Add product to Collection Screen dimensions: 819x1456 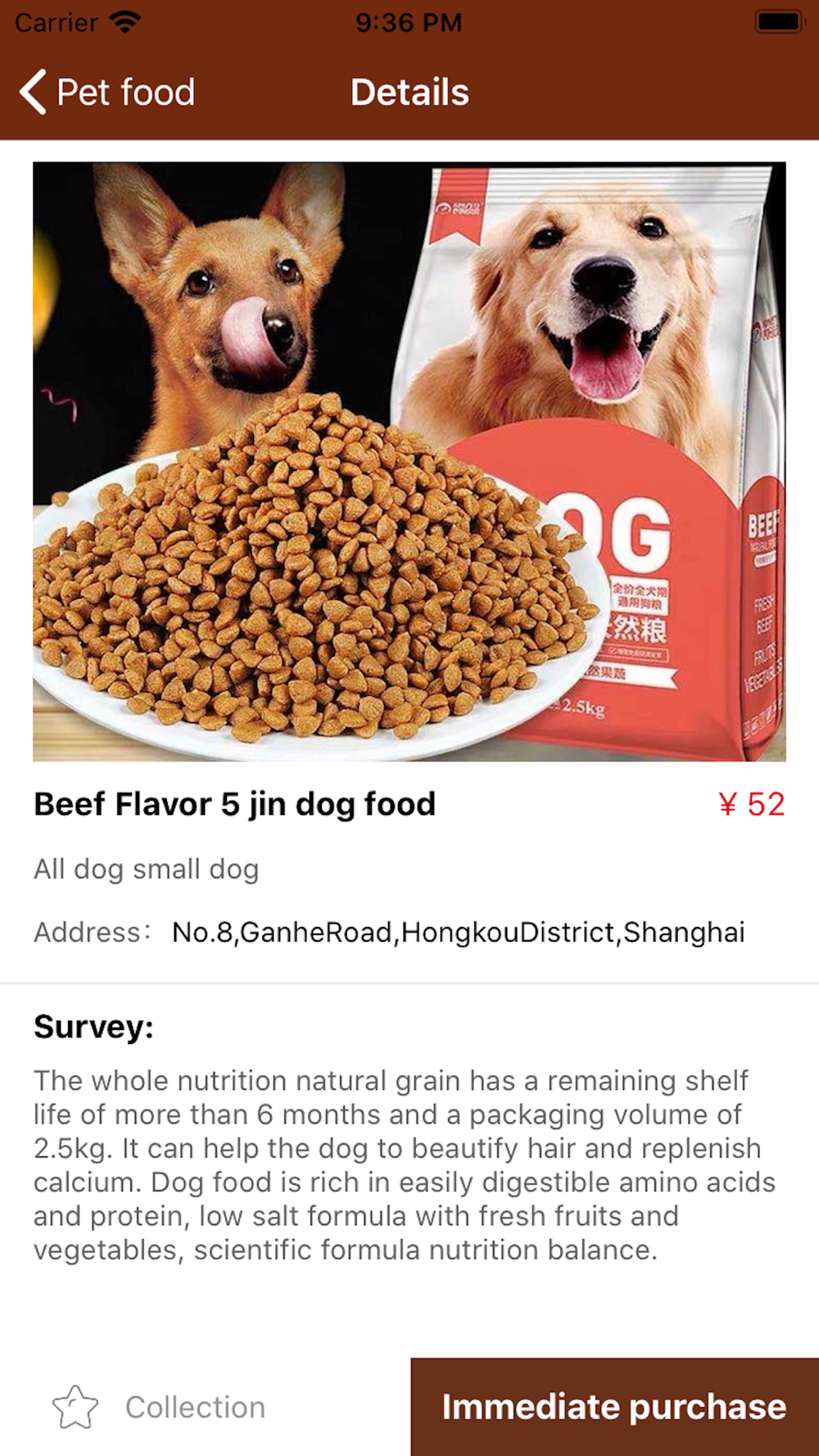(159, 1407)
